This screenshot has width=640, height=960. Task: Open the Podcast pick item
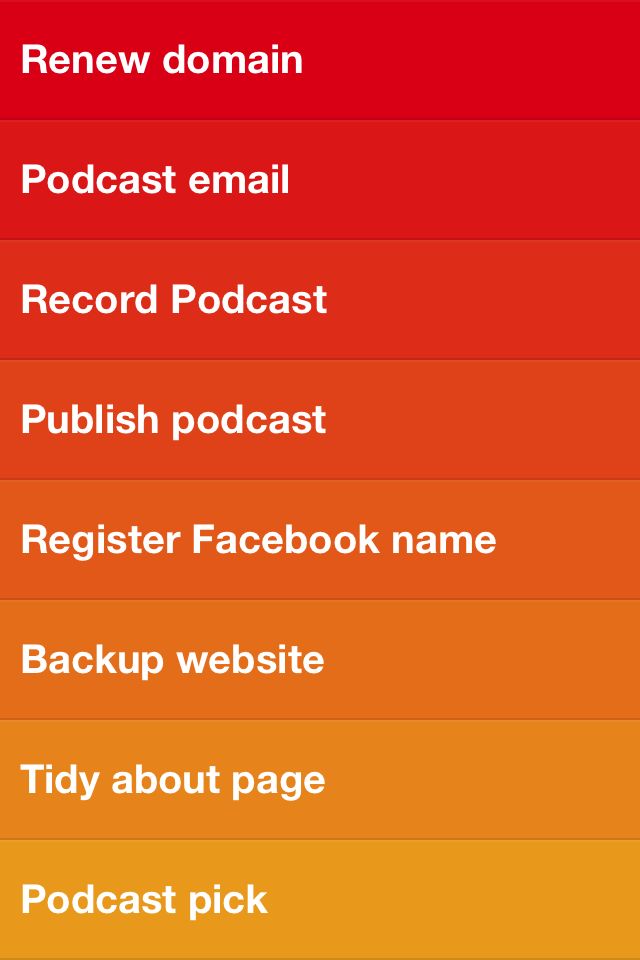tap(144, 900)
